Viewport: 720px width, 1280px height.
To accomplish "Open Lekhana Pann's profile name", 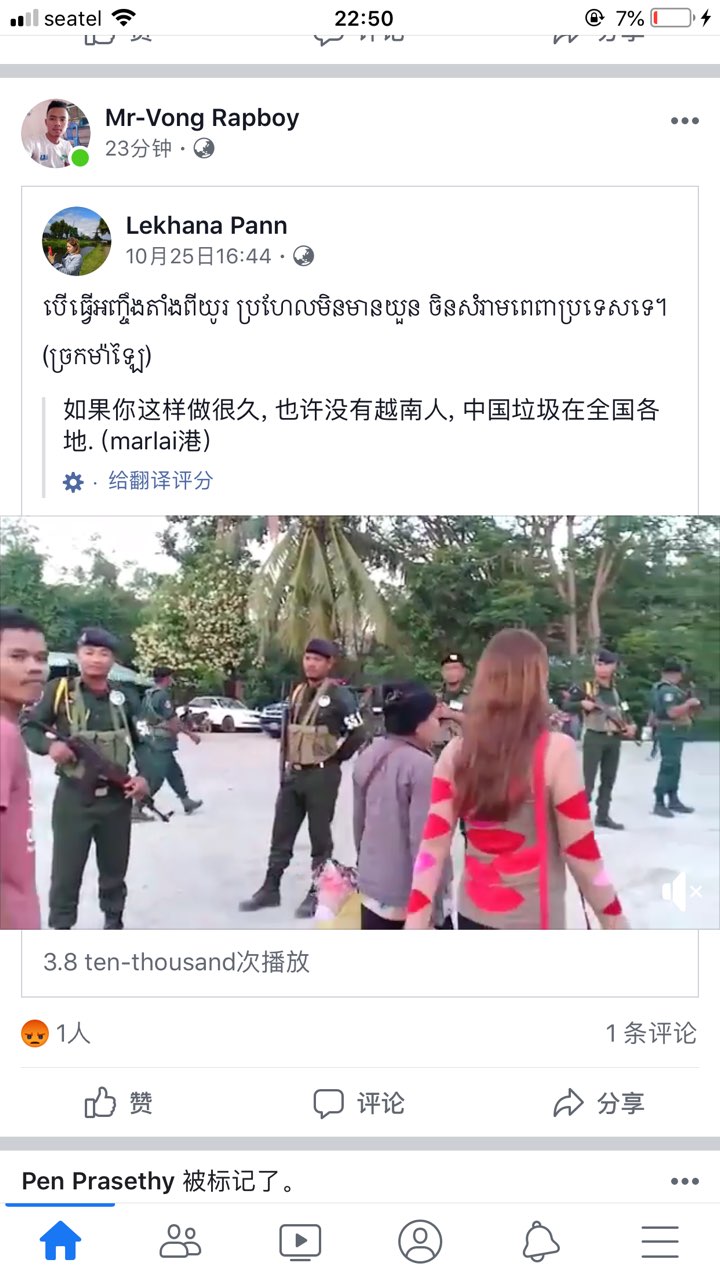I will pyautogui.click(x=206, y=226).
